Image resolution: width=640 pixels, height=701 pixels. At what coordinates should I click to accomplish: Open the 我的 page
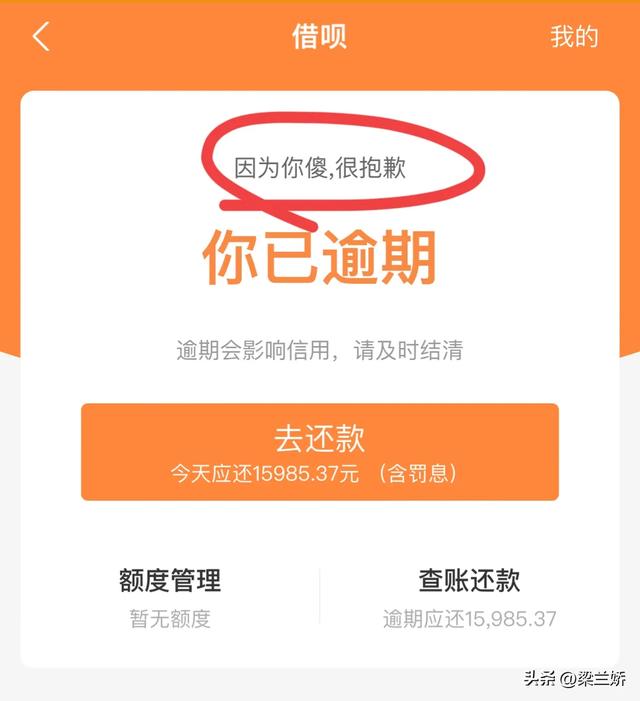(574, 37)
